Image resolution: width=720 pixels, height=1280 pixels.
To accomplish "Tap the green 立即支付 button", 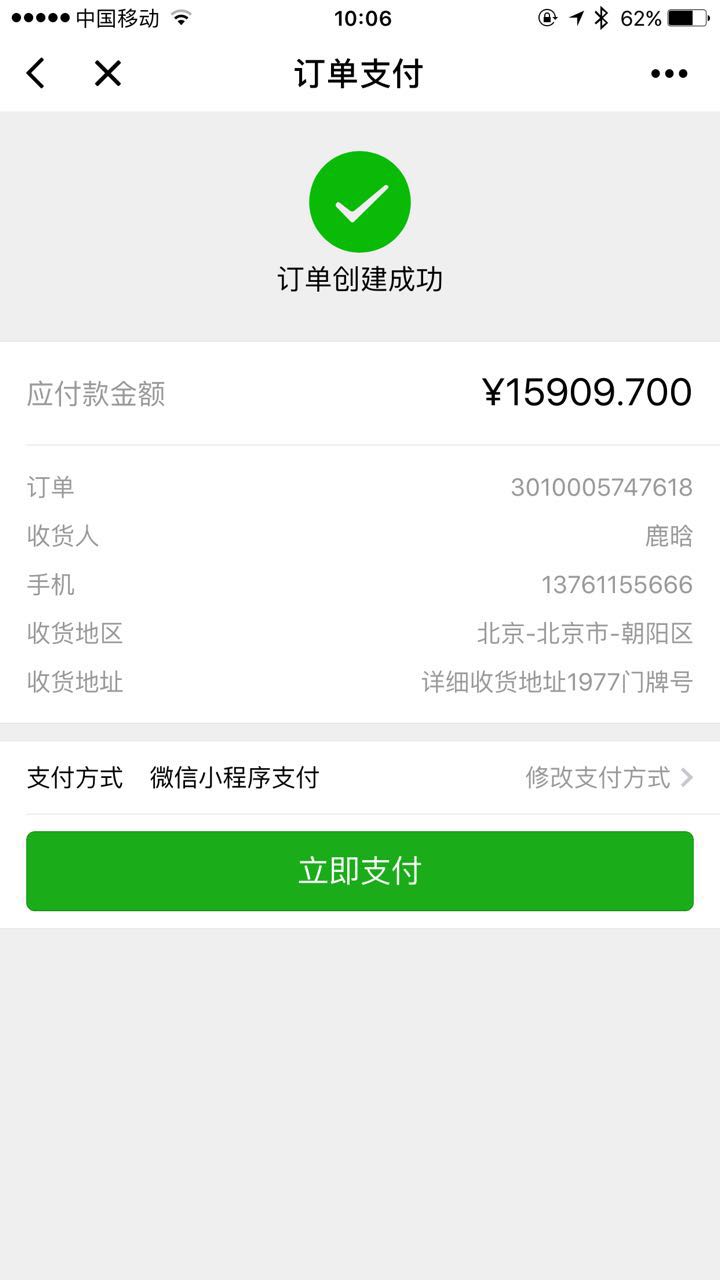I will pos(360,871).
